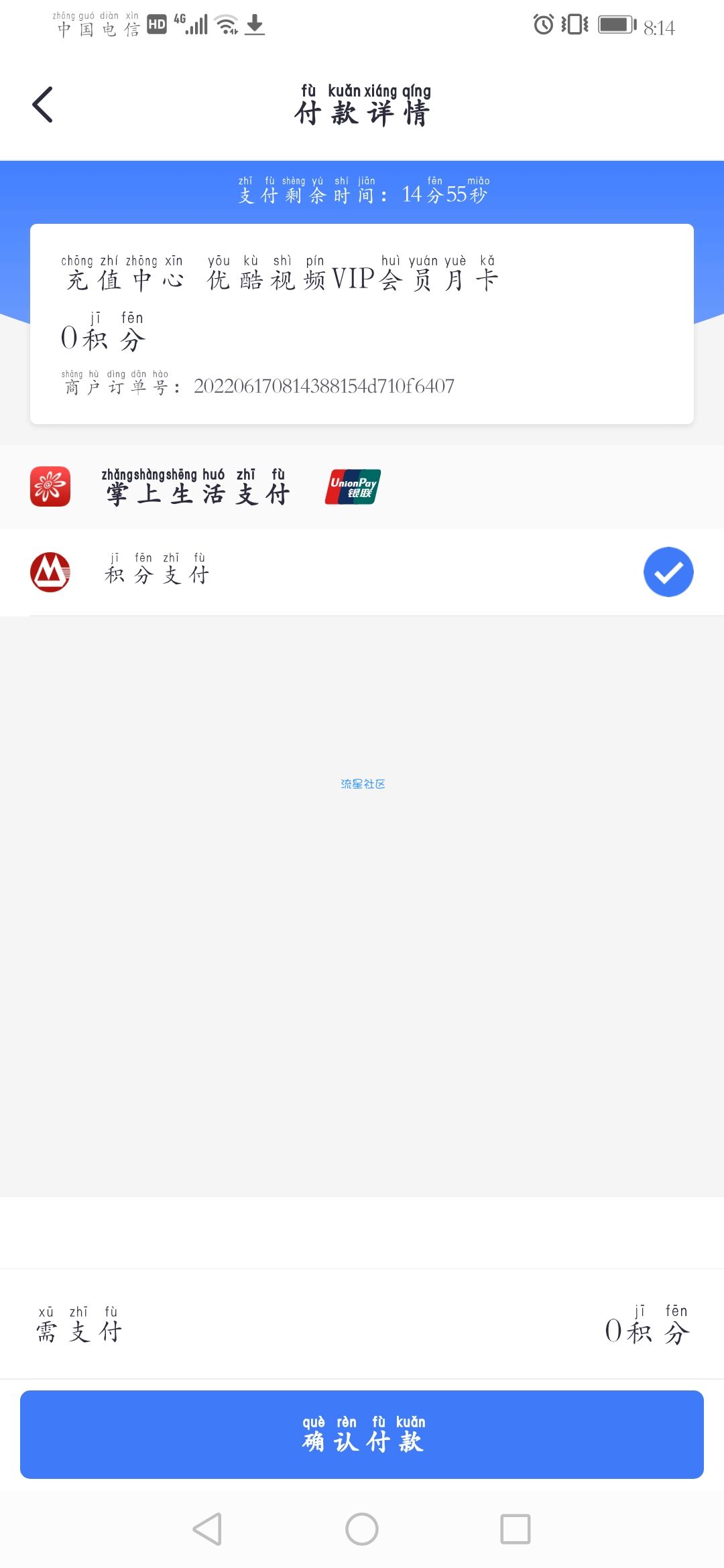
Task: Open the 流星社区 link
Action: click(x=363, y=784)
